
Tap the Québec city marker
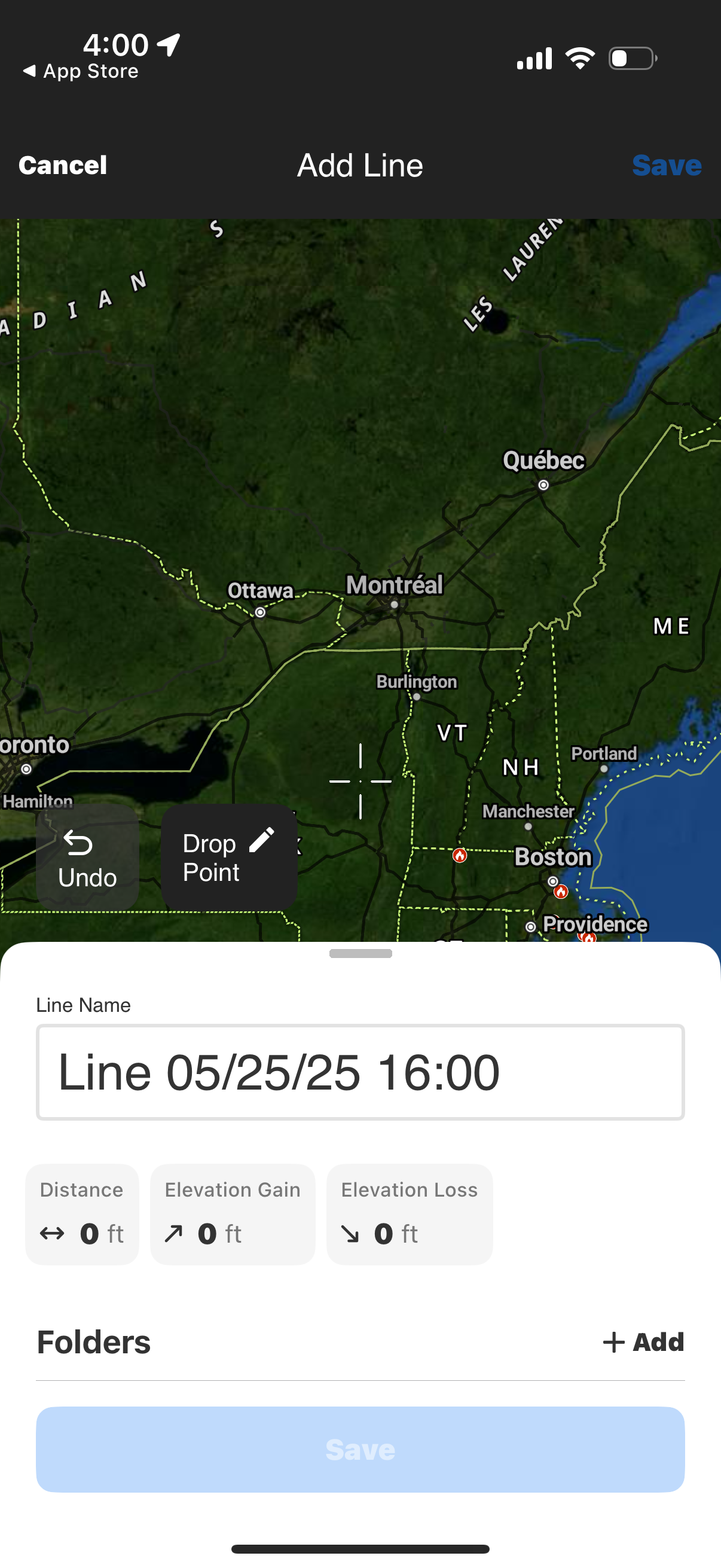tap(543, 484)
